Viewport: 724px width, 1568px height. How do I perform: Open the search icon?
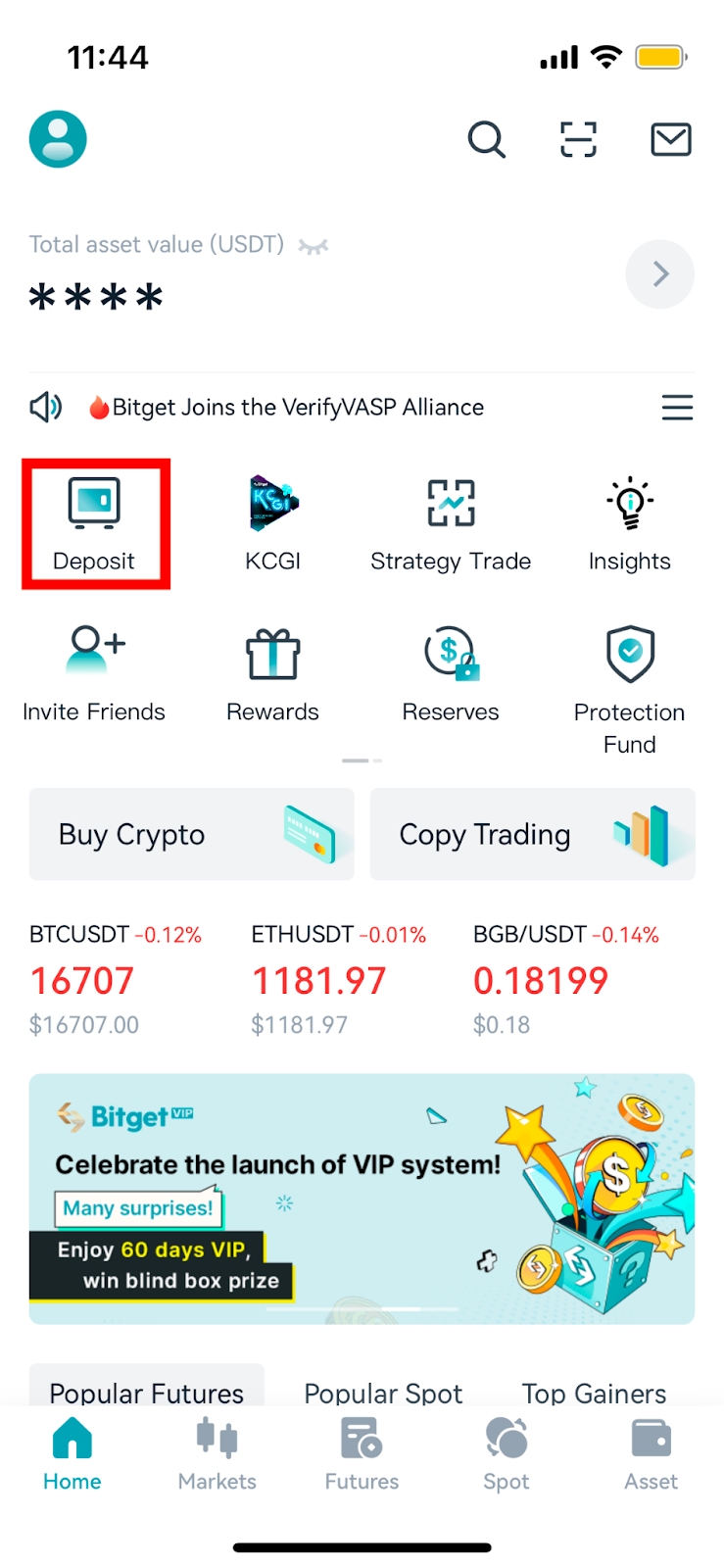[486, 139]
